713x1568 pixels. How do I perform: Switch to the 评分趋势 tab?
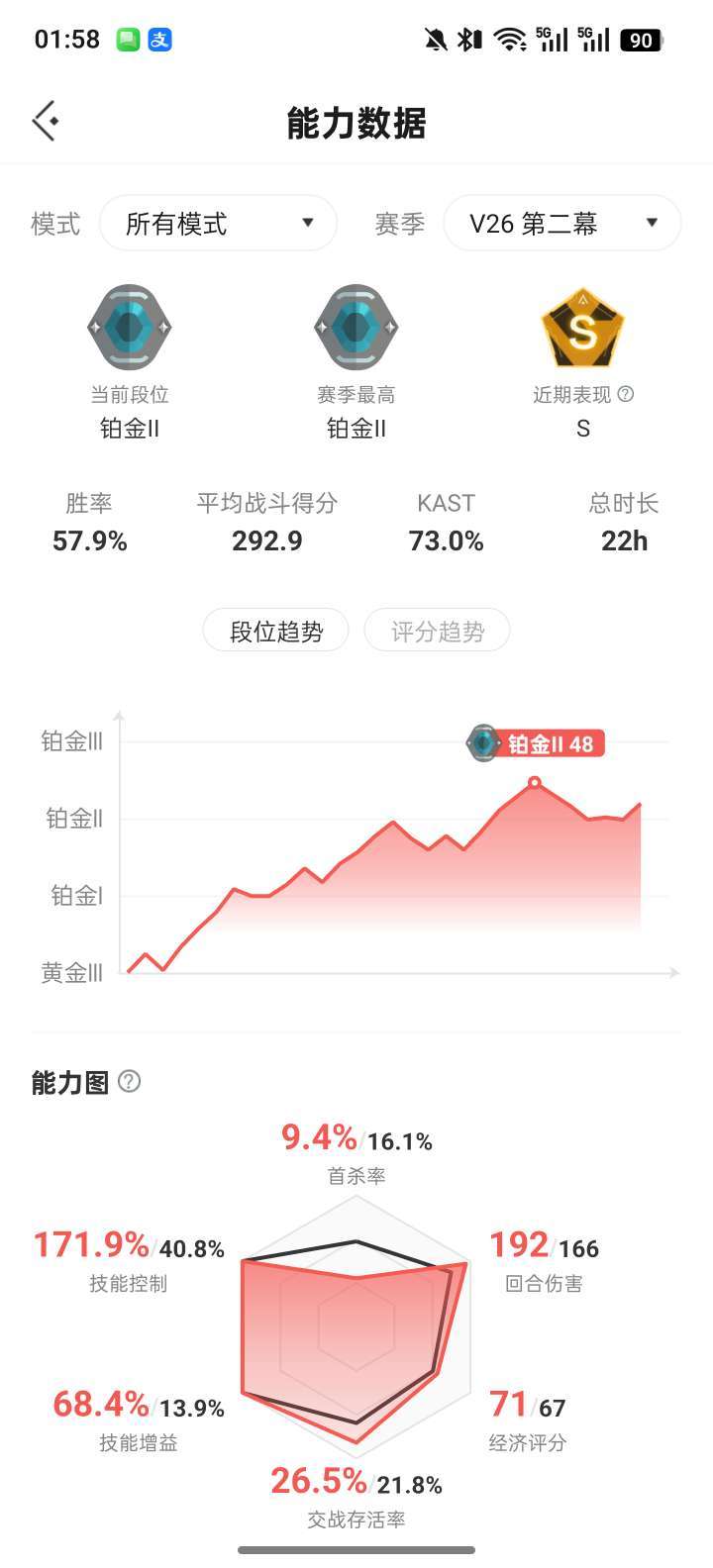(438, 631)
